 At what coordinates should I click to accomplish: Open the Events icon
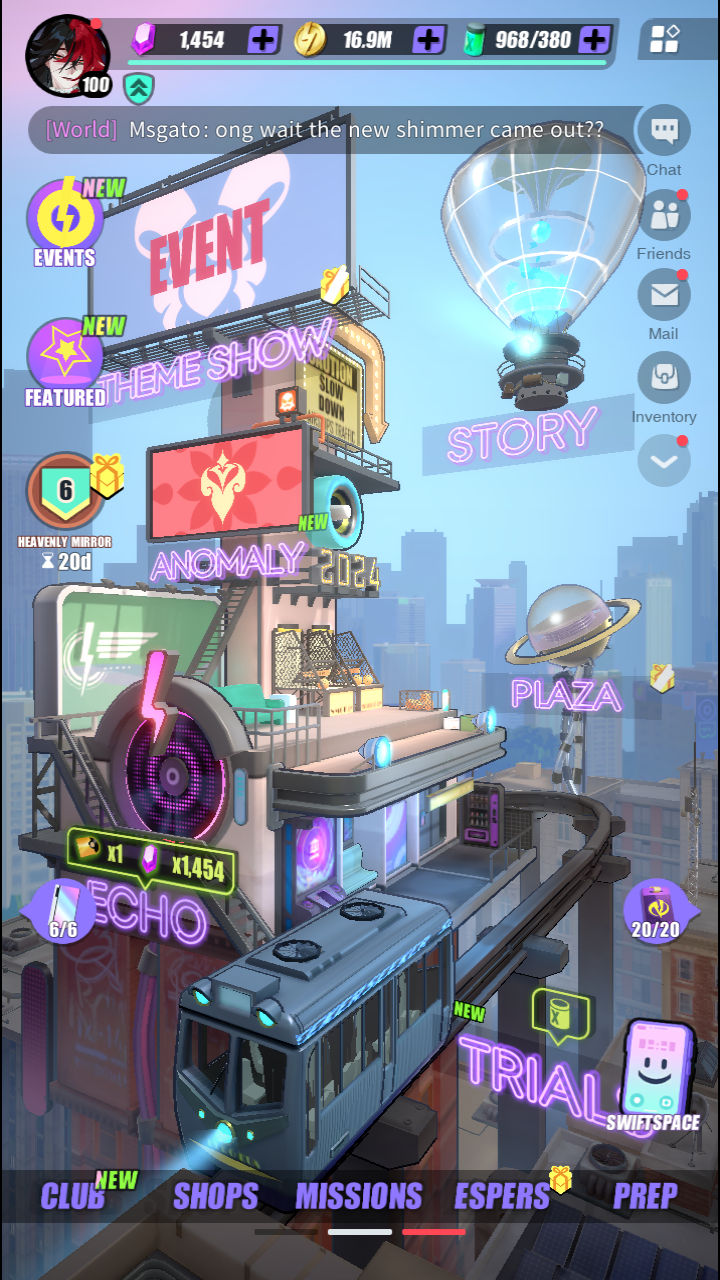(65, 222)
